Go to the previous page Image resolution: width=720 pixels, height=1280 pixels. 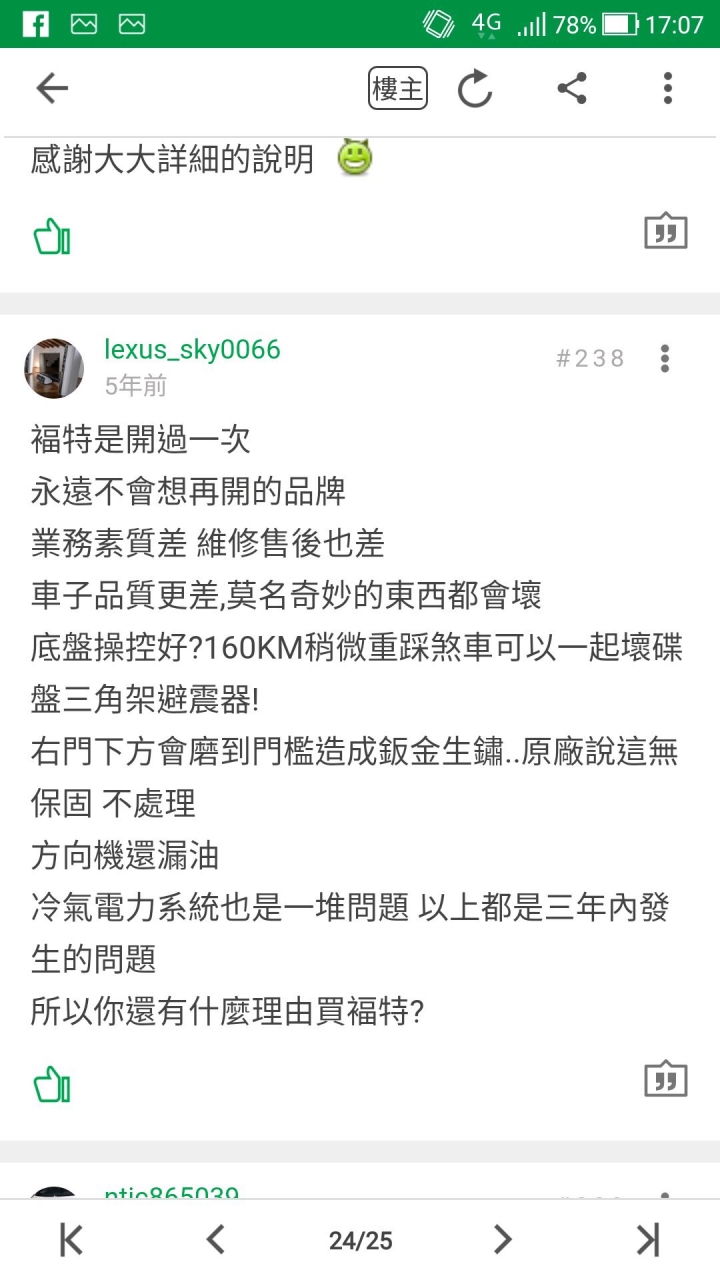[215, 1240]
